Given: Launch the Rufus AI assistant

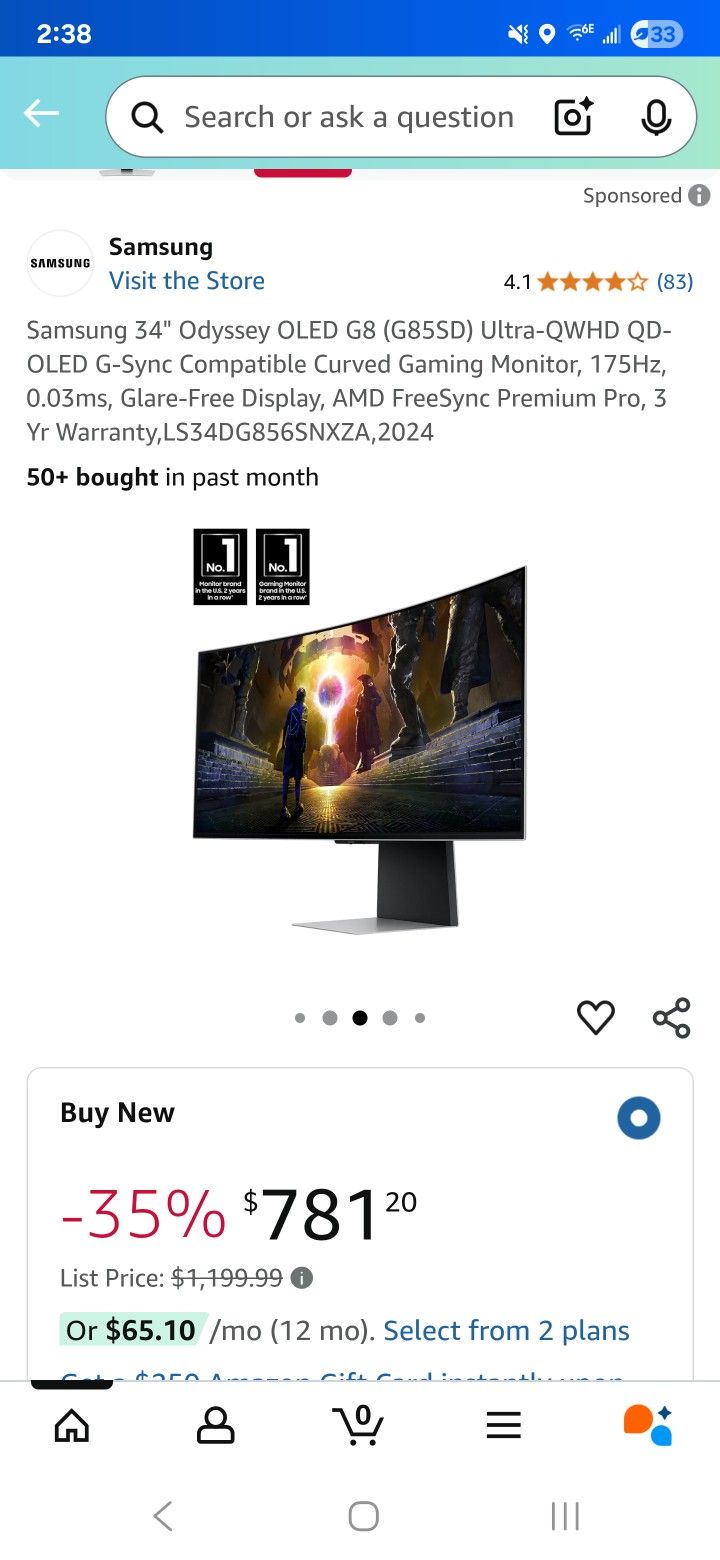Looking at the screenshot, I should (648, 1425).
